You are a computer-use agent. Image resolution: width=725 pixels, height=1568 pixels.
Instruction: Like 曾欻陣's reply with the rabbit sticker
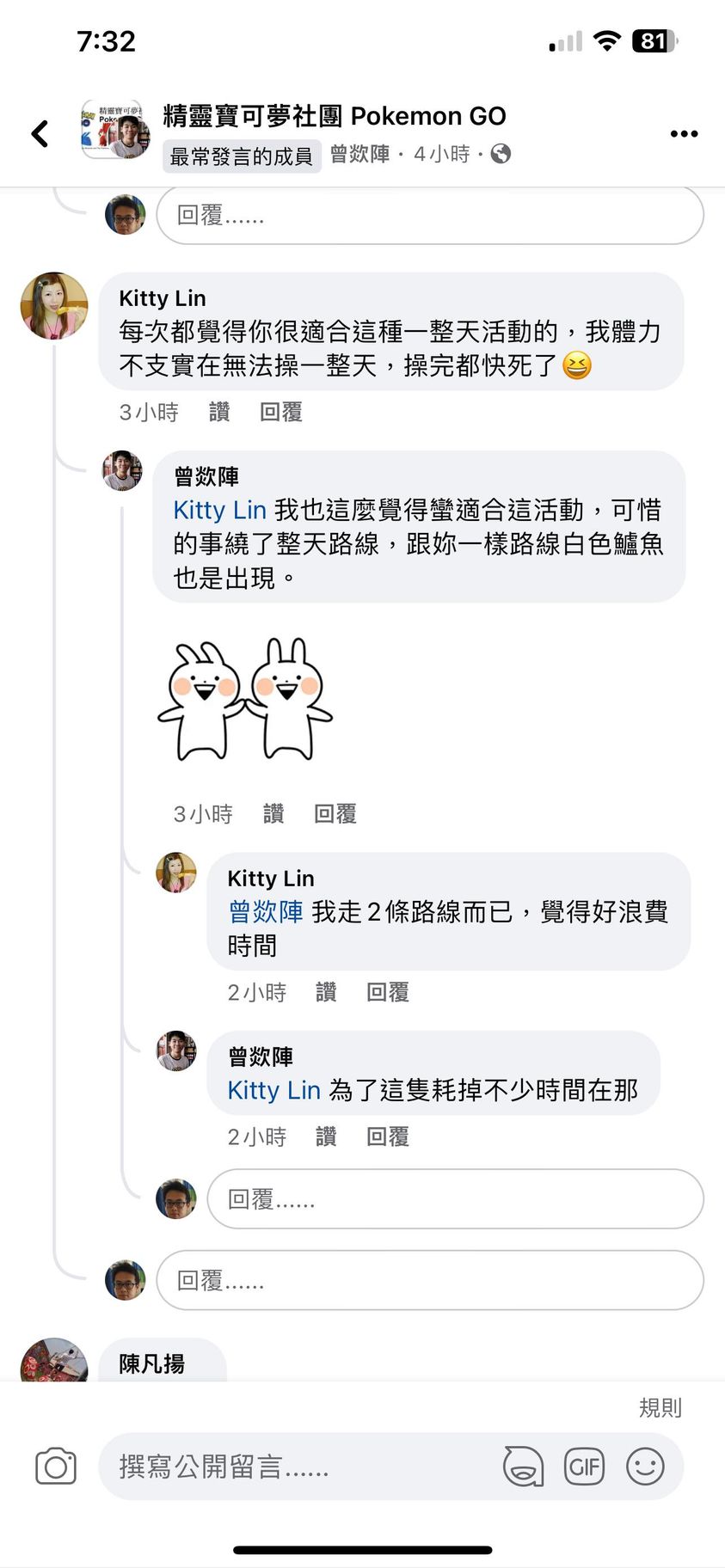click(273, 814)
